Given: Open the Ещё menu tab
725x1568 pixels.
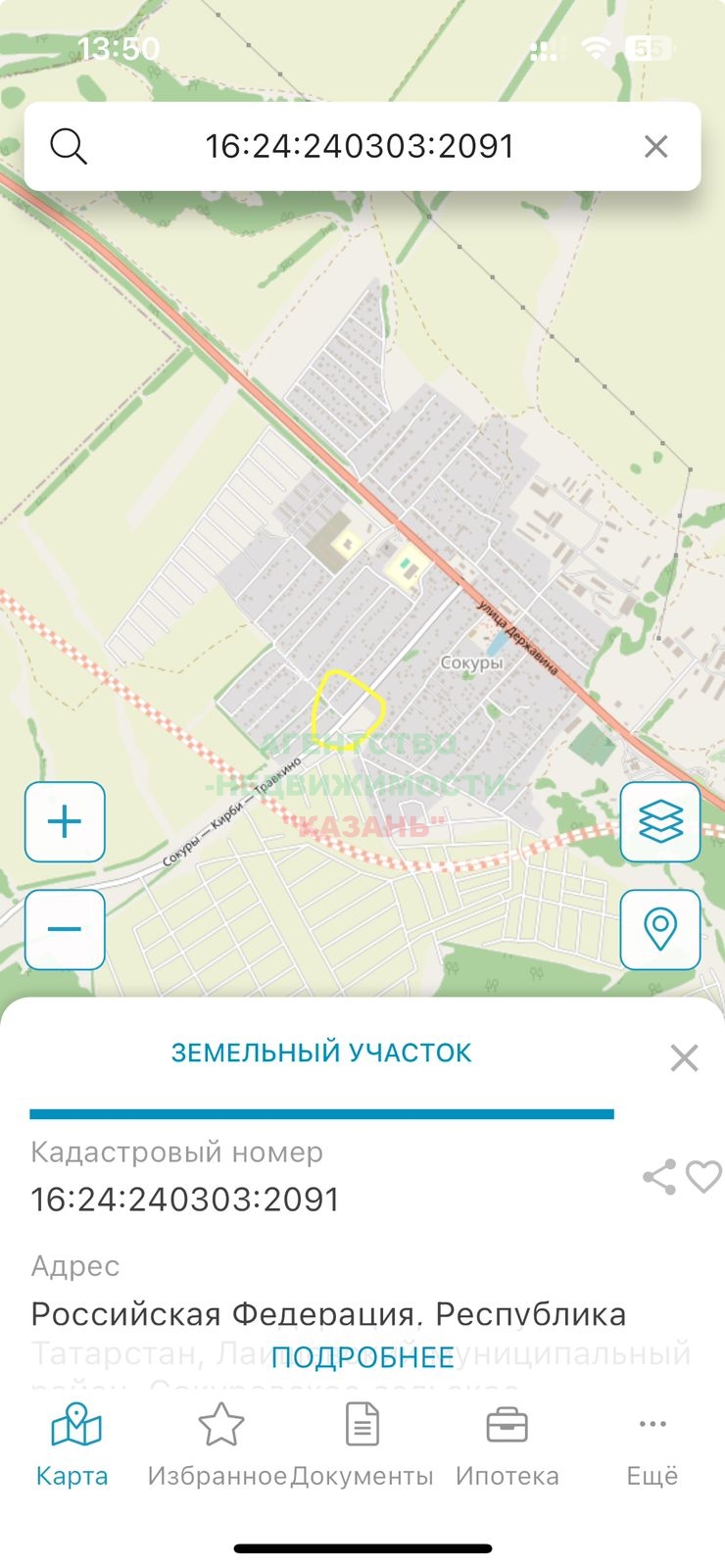Looking at the screenshot, I should [x=652, y=1445].
